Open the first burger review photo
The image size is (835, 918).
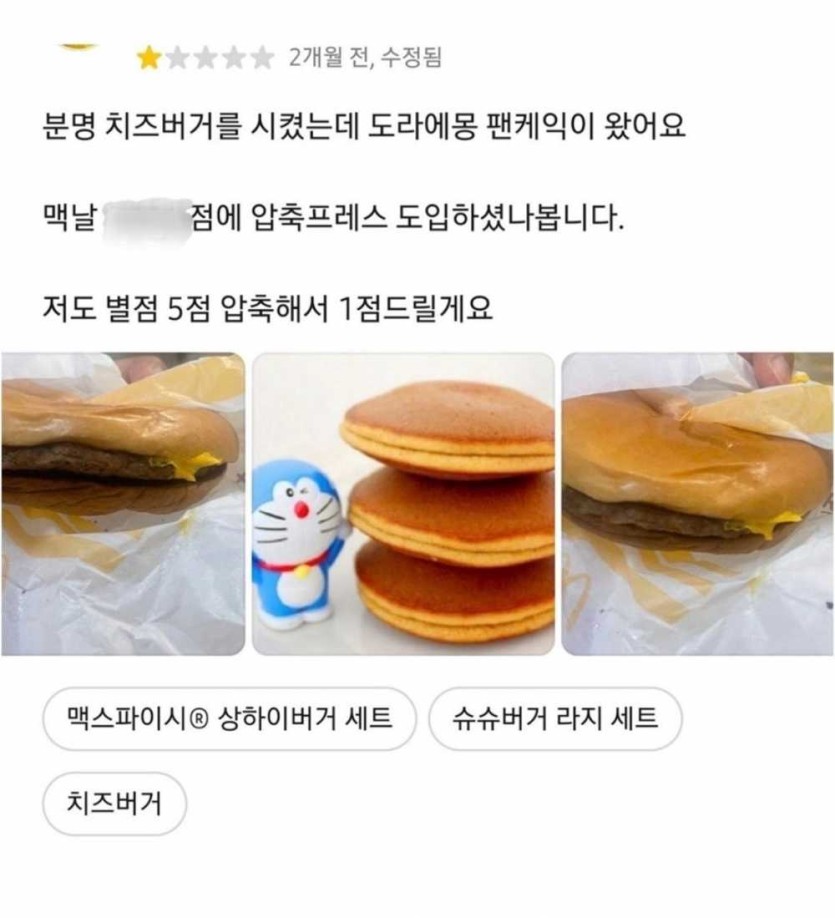122,504
